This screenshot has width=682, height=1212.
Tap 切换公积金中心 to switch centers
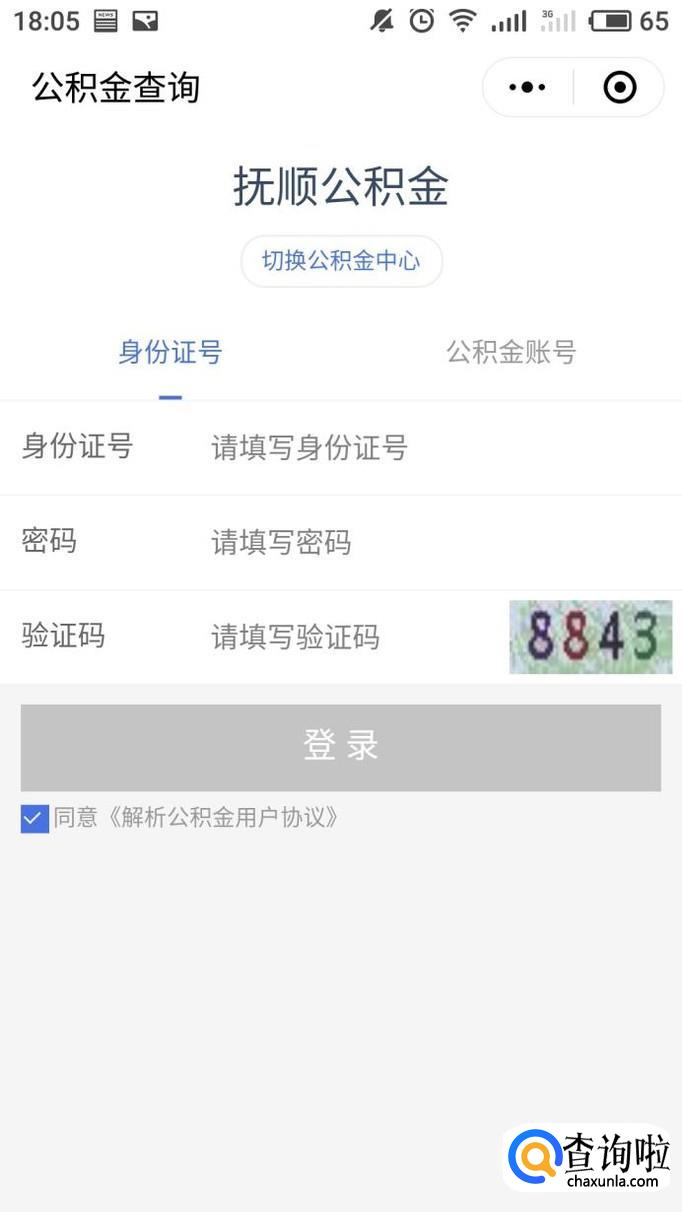pyautogui.click(x=341, y=262)
